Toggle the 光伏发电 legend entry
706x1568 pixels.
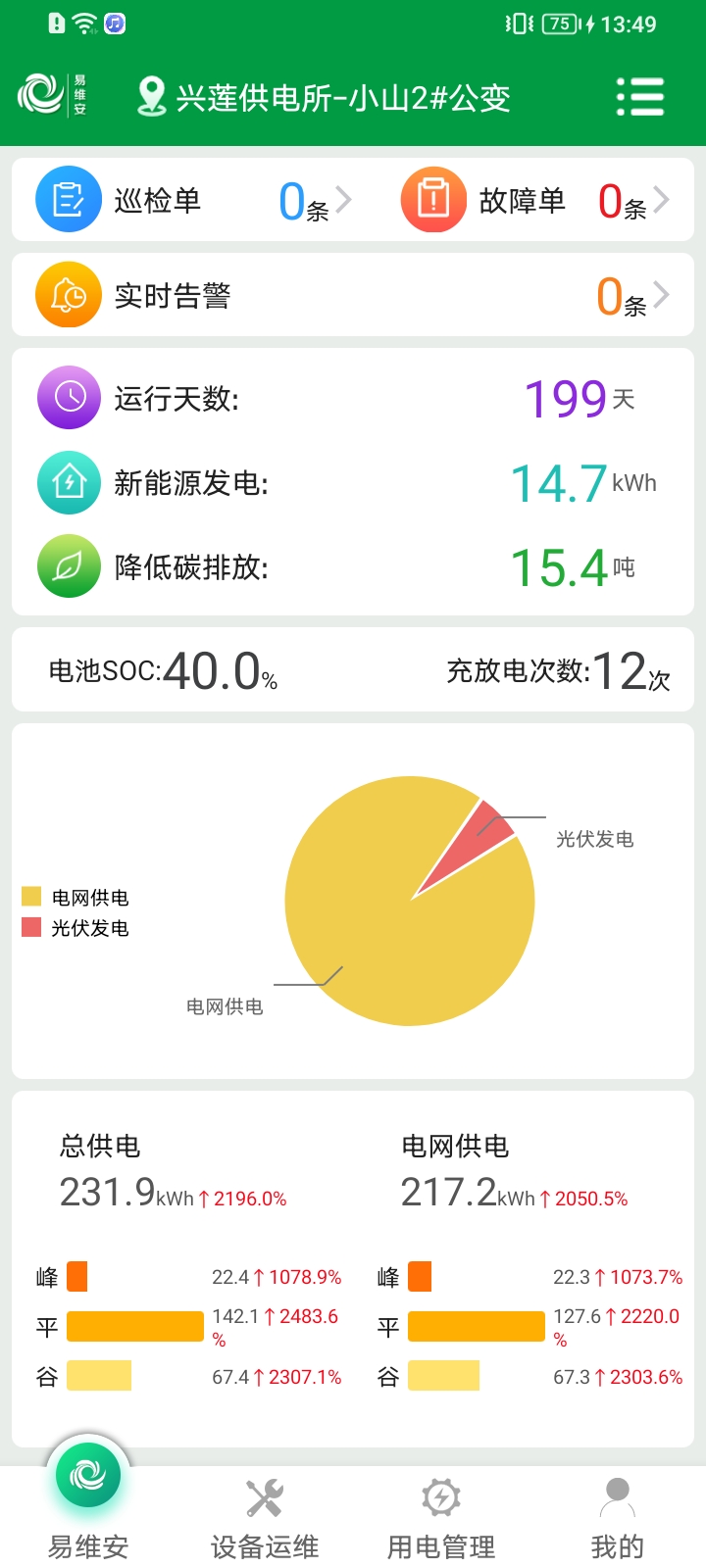point(86,927)
